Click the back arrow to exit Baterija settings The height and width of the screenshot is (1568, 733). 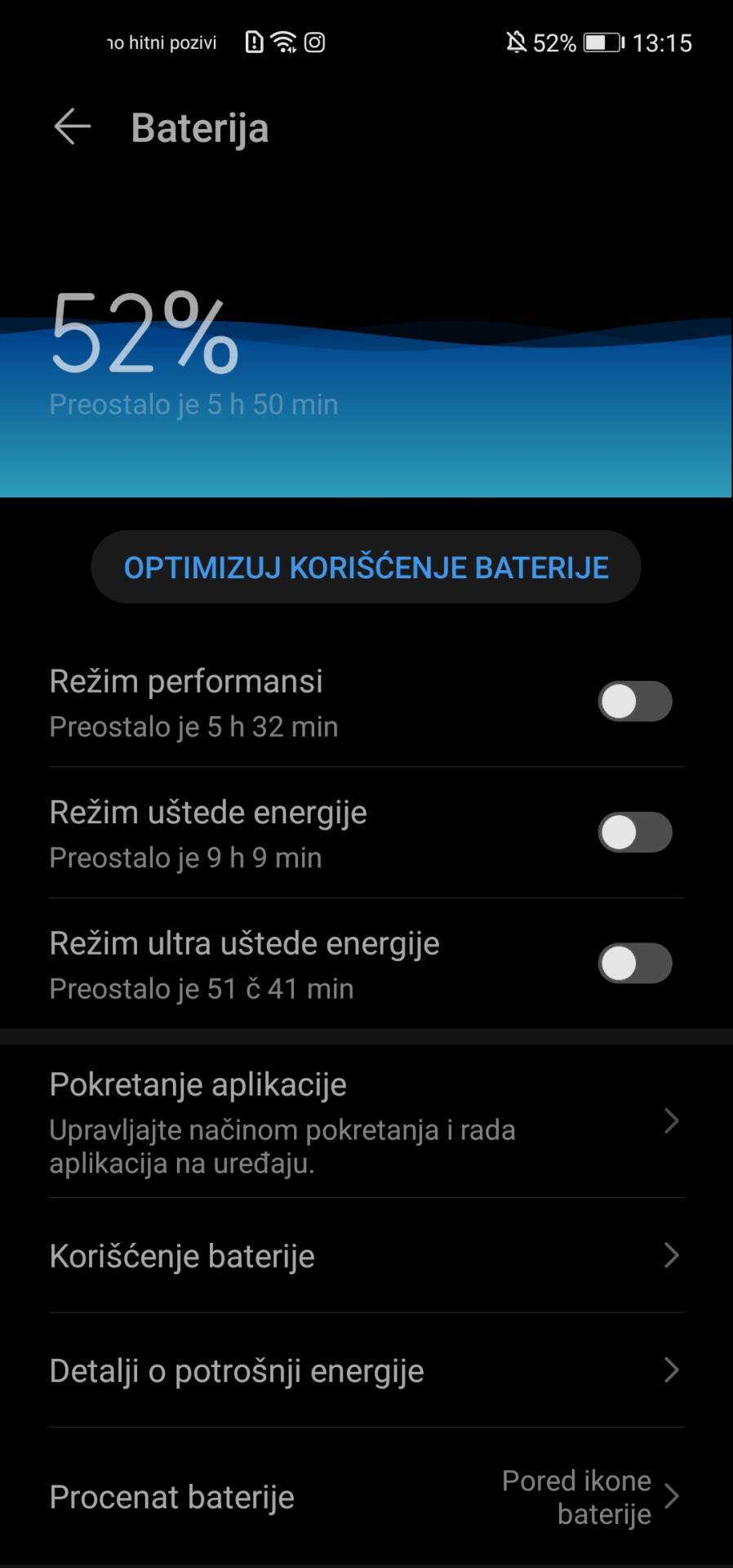tap(72, 127)
